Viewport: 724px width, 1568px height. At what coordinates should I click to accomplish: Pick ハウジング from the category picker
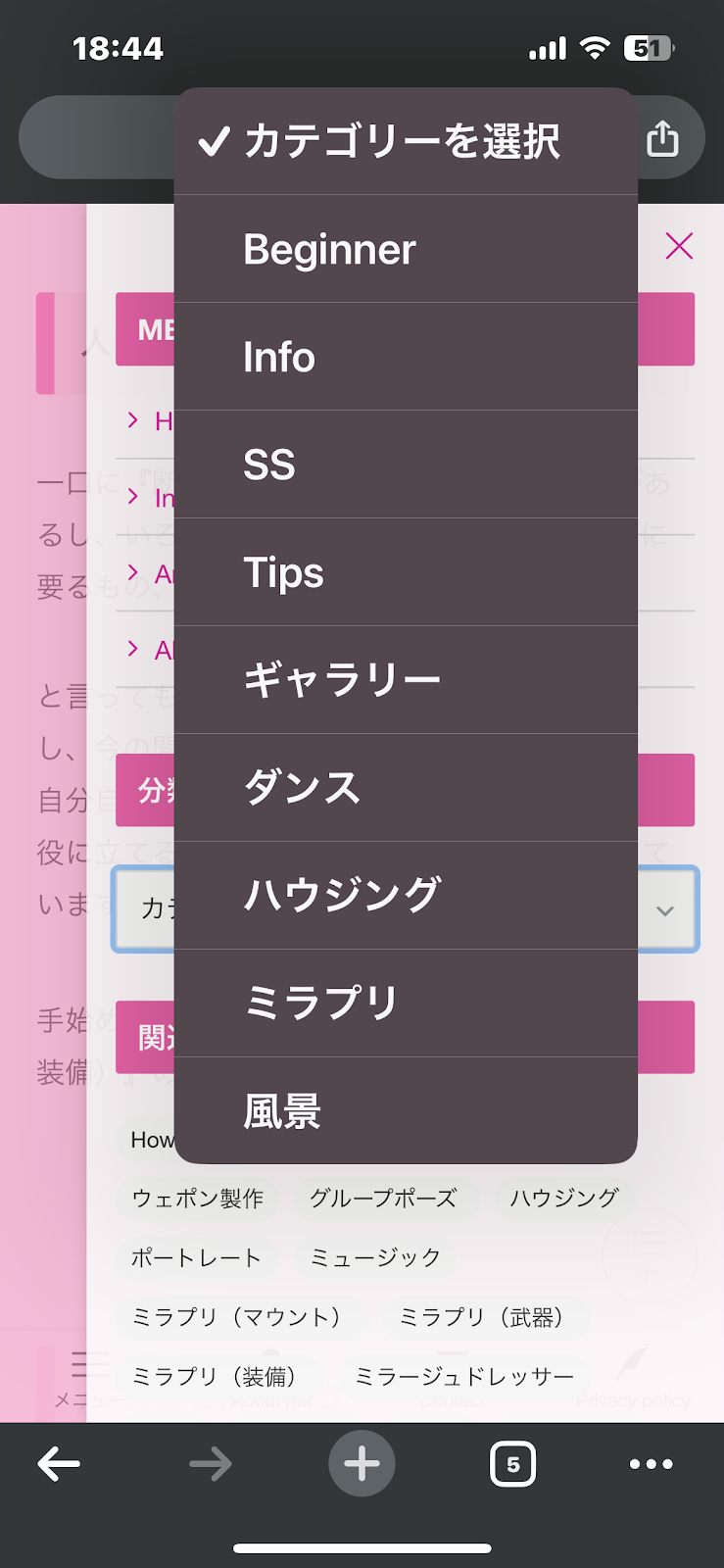coord(406,896)
